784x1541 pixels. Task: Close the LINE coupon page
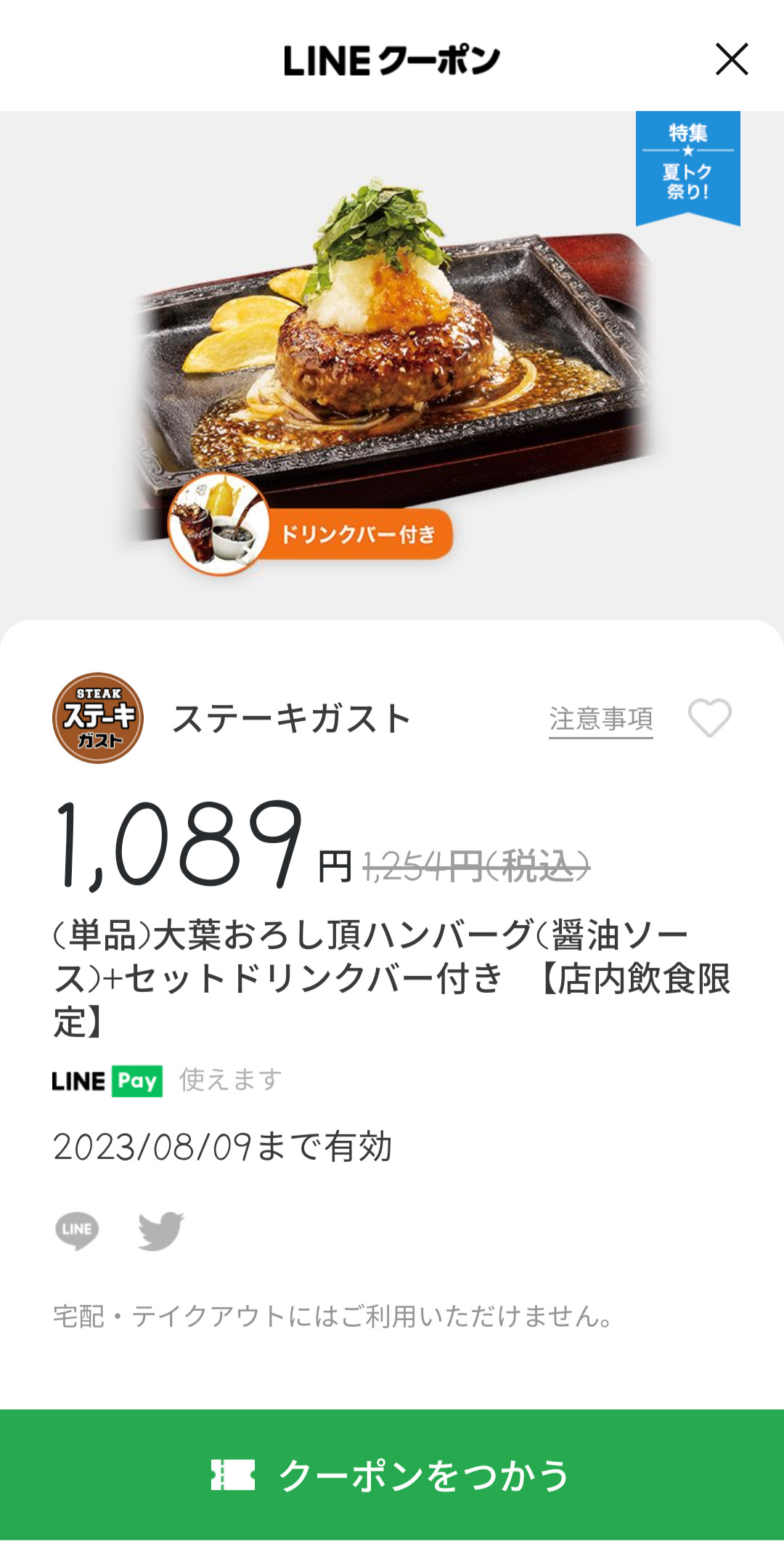pos(731,59)
